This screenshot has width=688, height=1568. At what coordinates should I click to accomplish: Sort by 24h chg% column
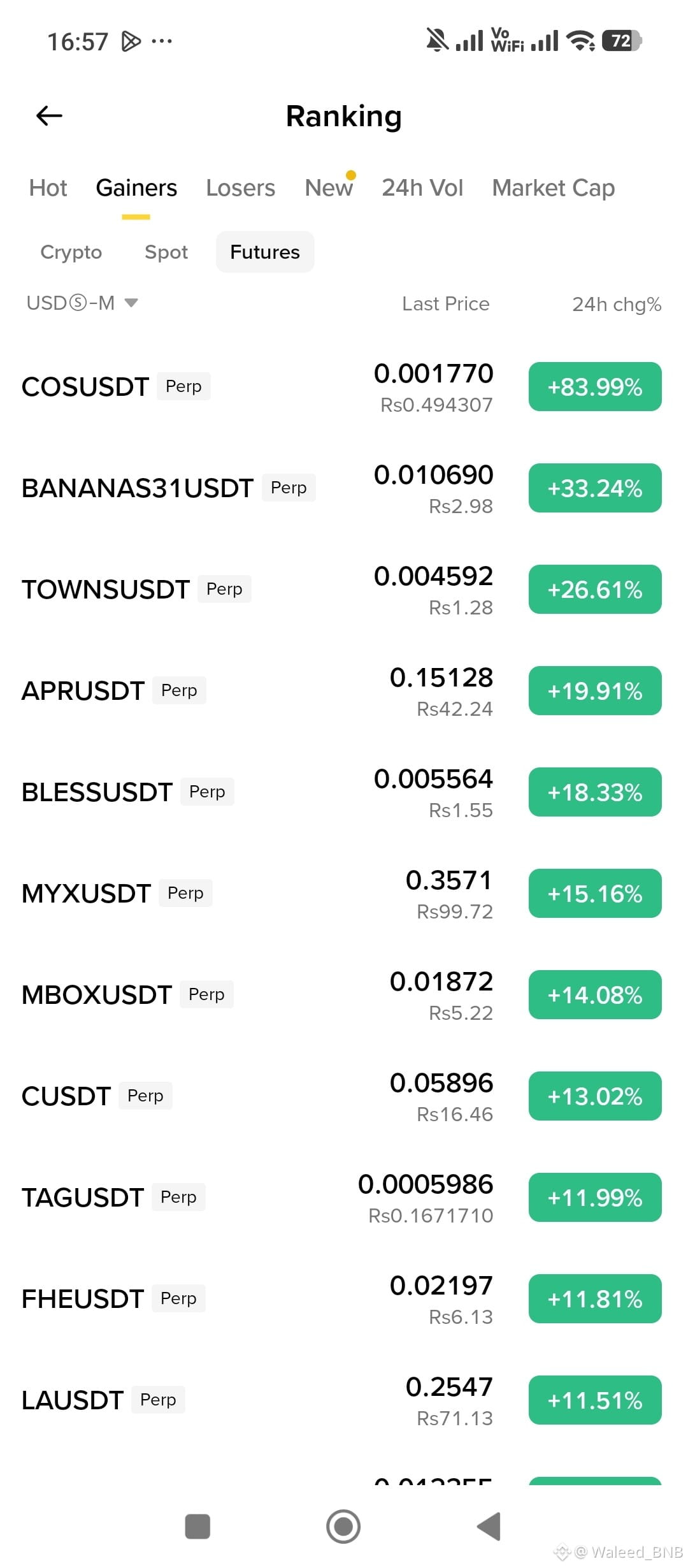[x=617, y=304]
